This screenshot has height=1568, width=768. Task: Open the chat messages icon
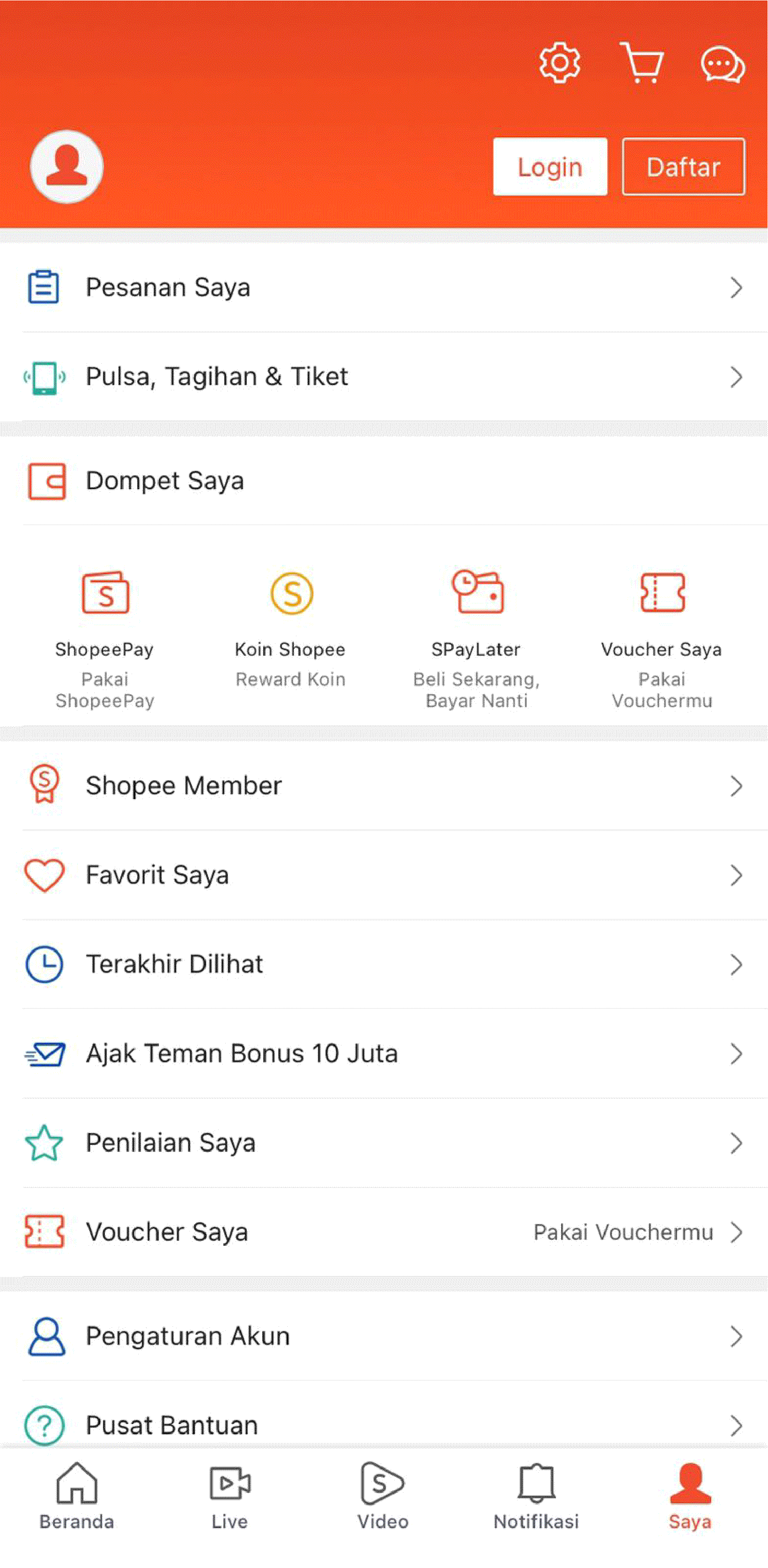tap(722, 64)
